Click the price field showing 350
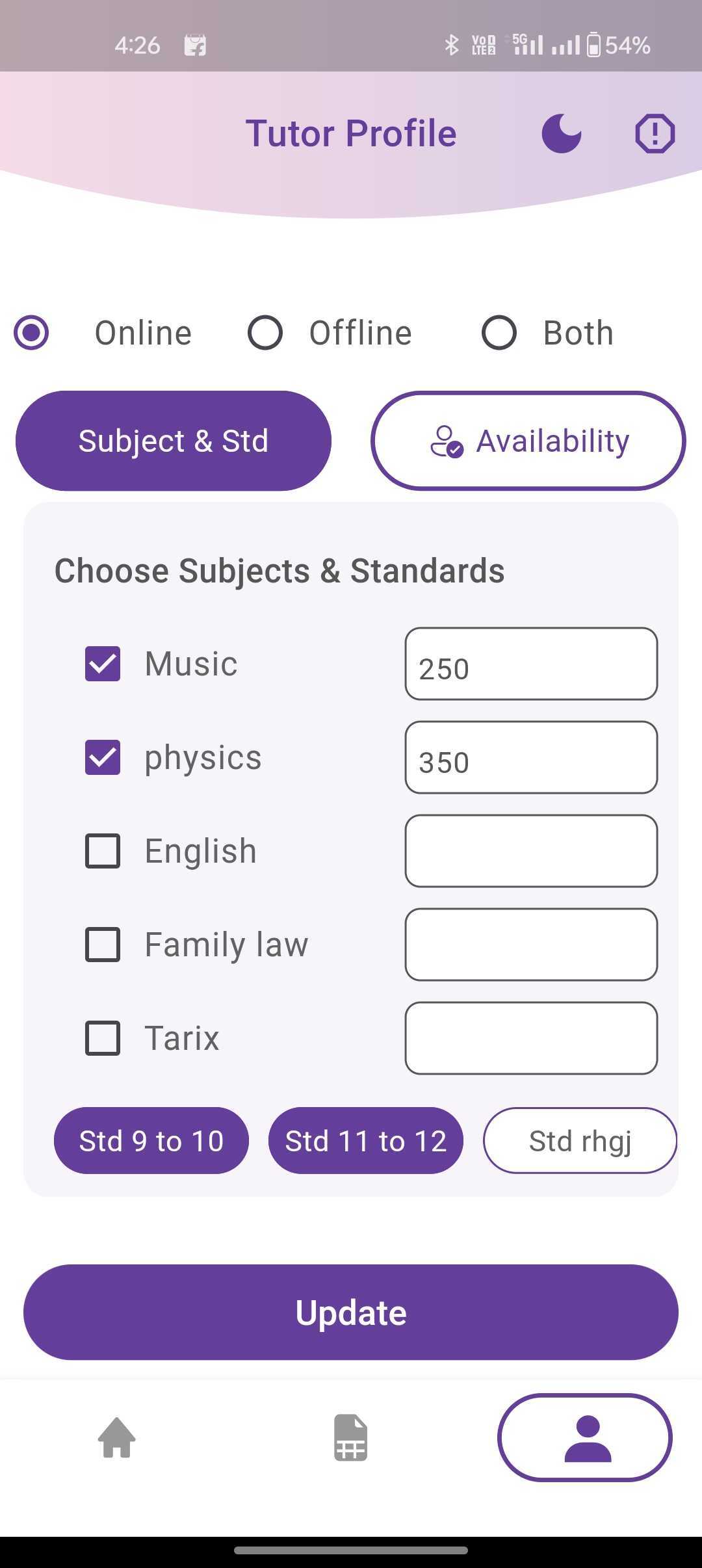702x1568 pixels. [531, 757]
